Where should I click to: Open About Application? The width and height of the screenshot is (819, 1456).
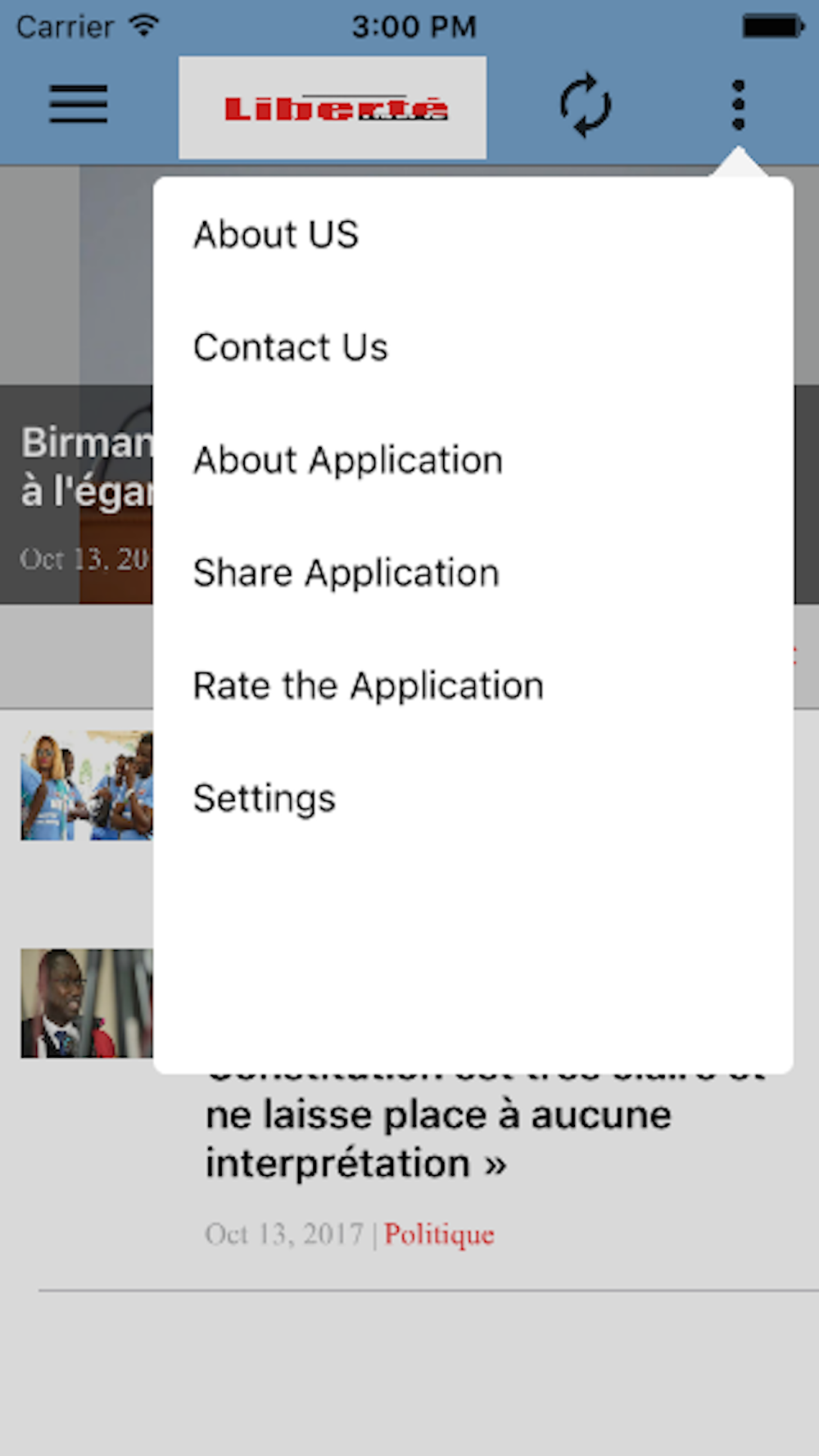(473, 460)
